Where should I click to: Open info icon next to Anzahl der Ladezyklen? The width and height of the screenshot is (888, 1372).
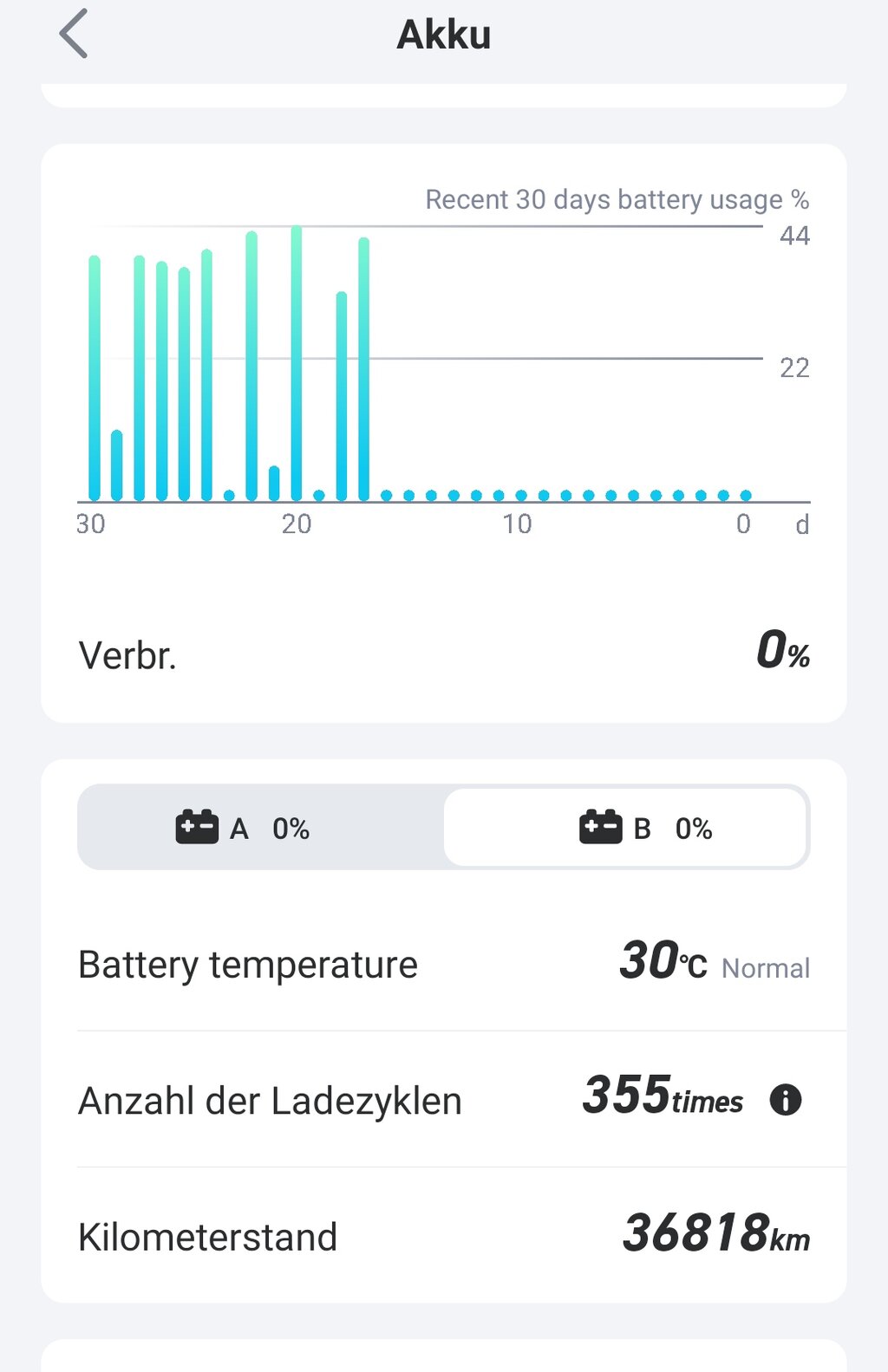coord(786,1100)
